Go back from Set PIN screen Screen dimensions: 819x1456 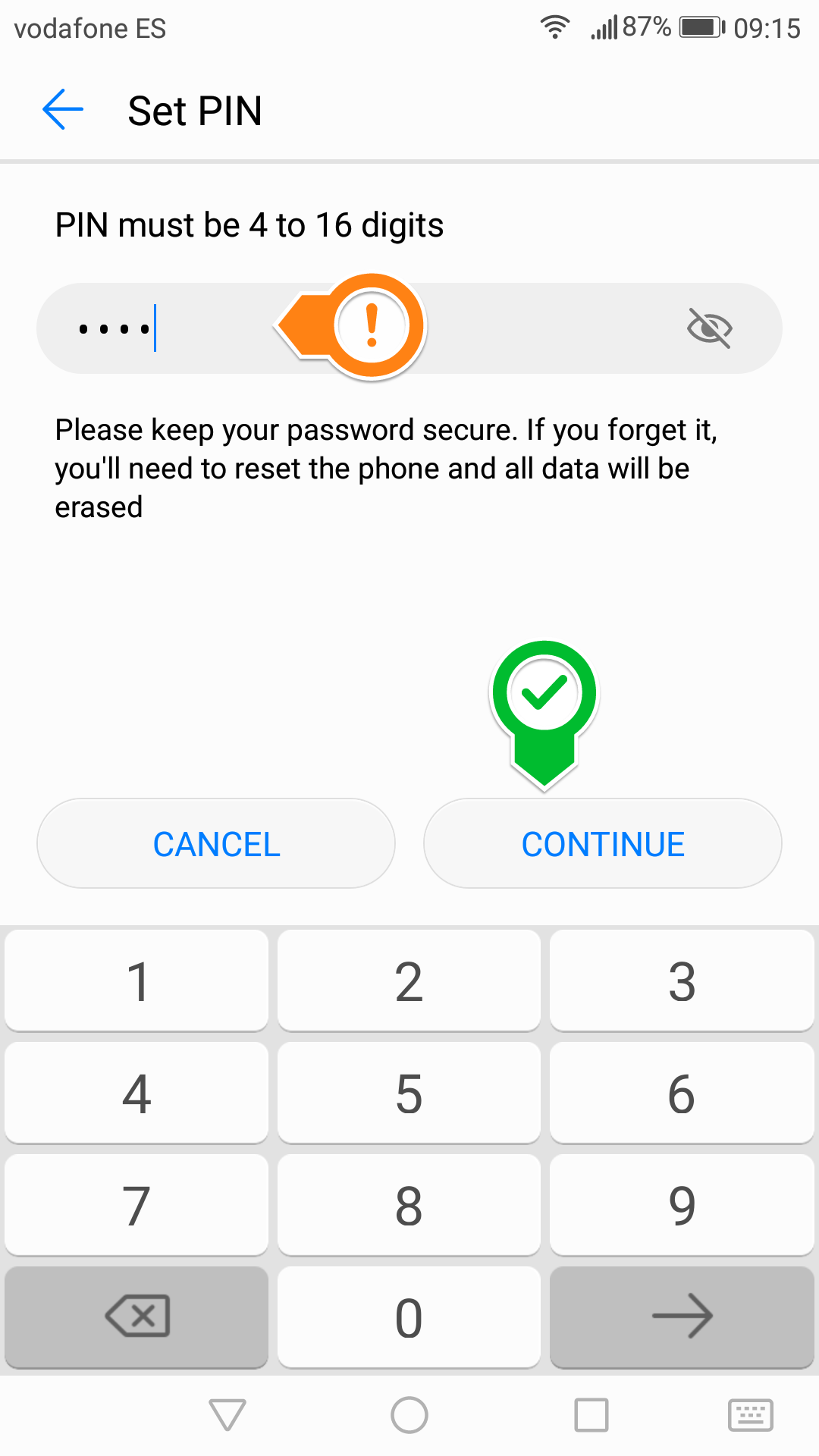pos(63,110)
